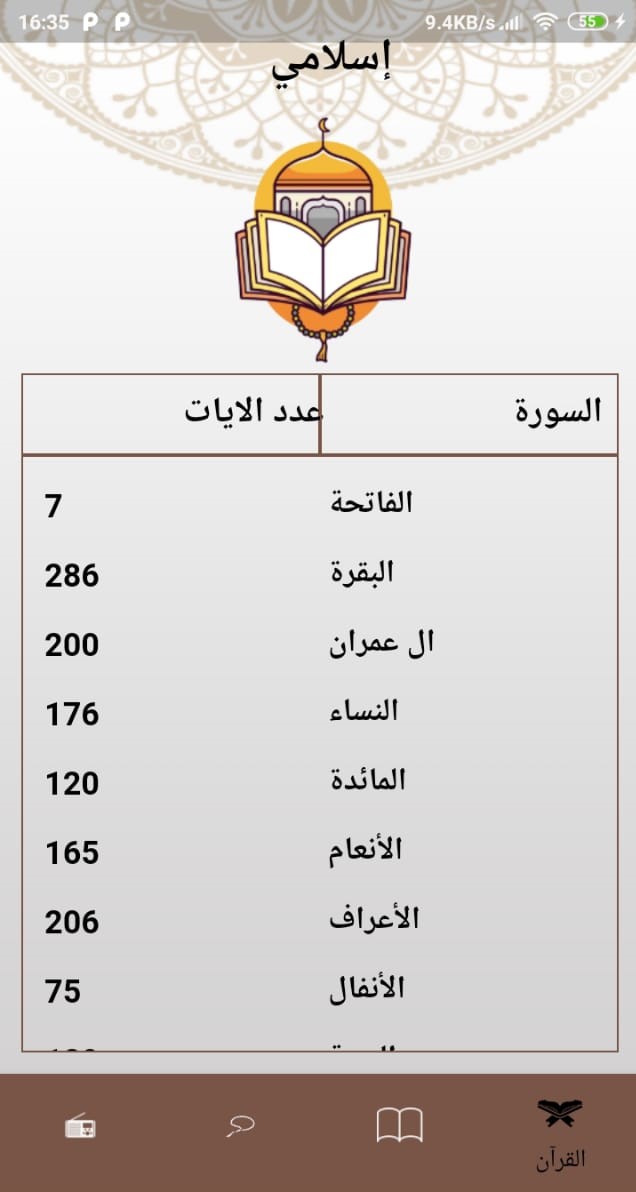Open the open-book hadith tab

click(x=399, y=1125)
